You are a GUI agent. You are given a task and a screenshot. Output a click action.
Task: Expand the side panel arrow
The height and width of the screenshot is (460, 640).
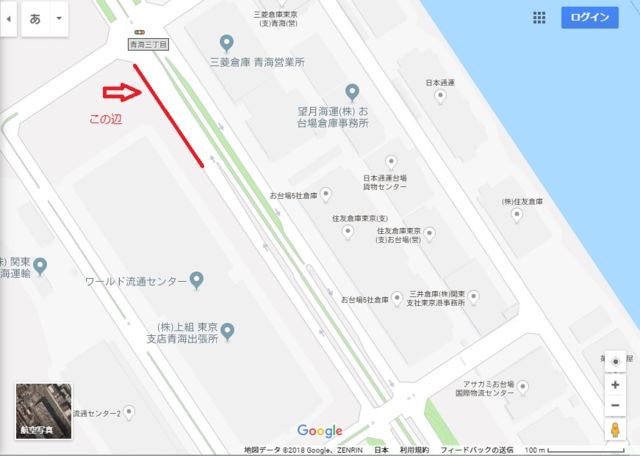tap(11, 19)
